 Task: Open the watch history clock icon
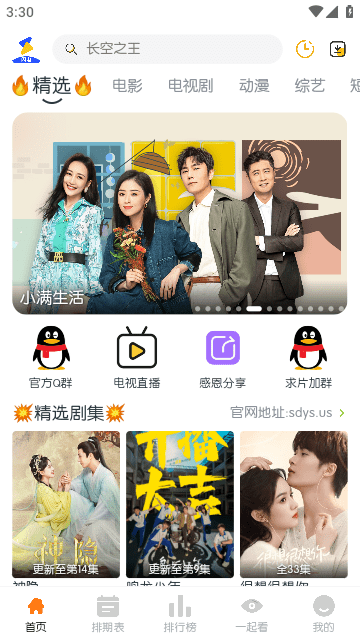coord(304,49)
